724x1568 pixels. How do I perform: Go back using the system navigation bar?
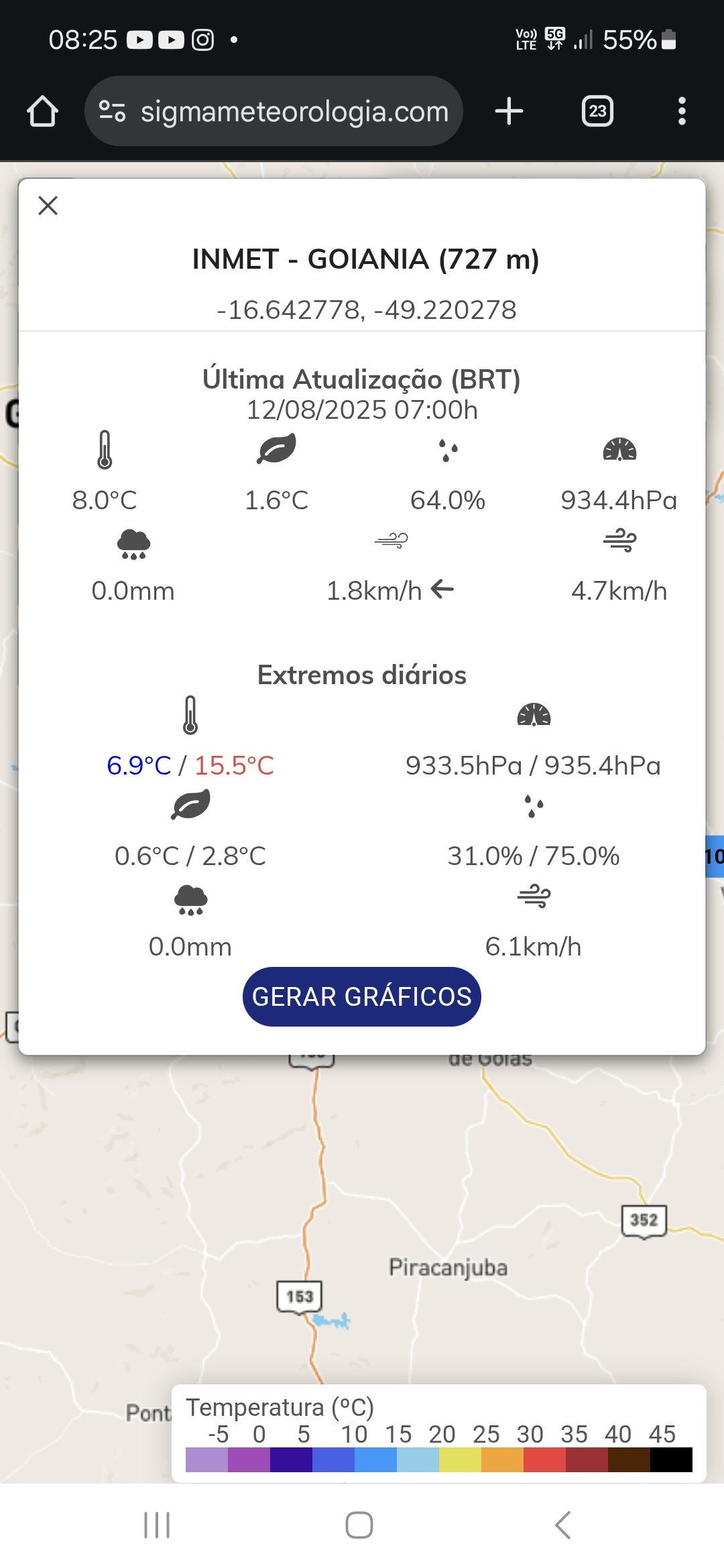point(562,1525)
